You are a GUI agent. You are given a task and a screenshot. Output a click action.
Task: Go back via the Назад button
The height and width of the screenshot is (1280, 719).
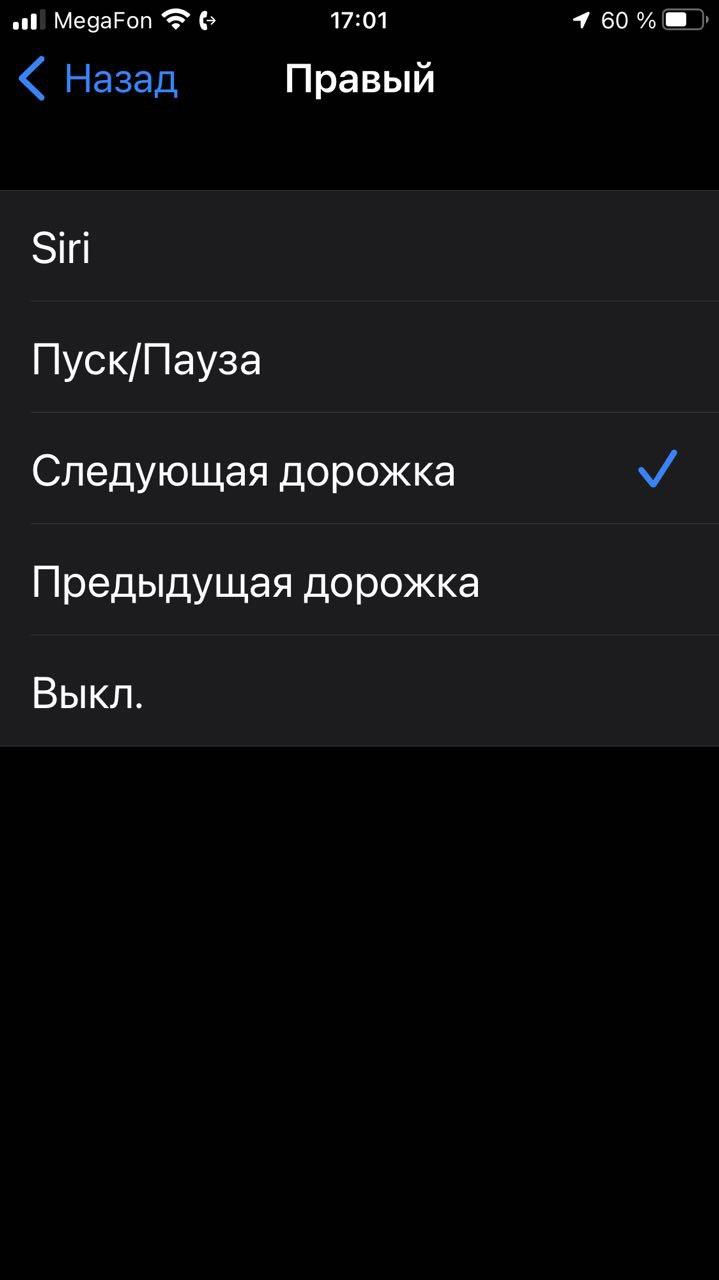click(x=98, y=79)
